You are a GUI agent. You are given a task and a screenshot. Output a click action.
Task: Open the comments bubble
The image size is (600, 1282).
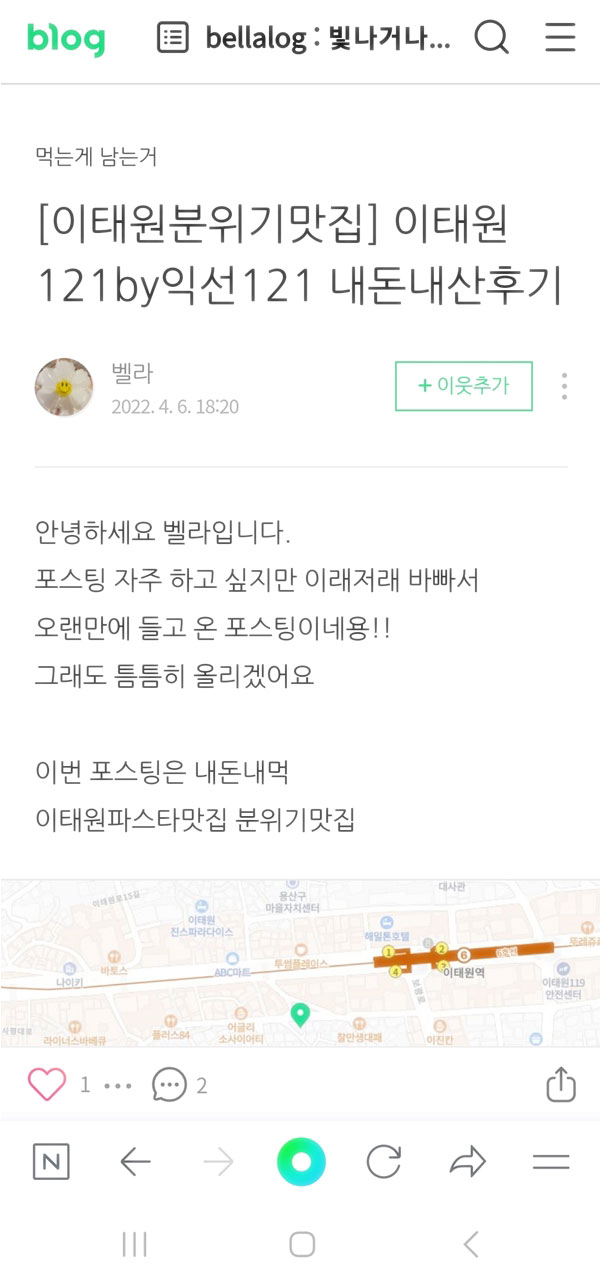pos(169,1085)
